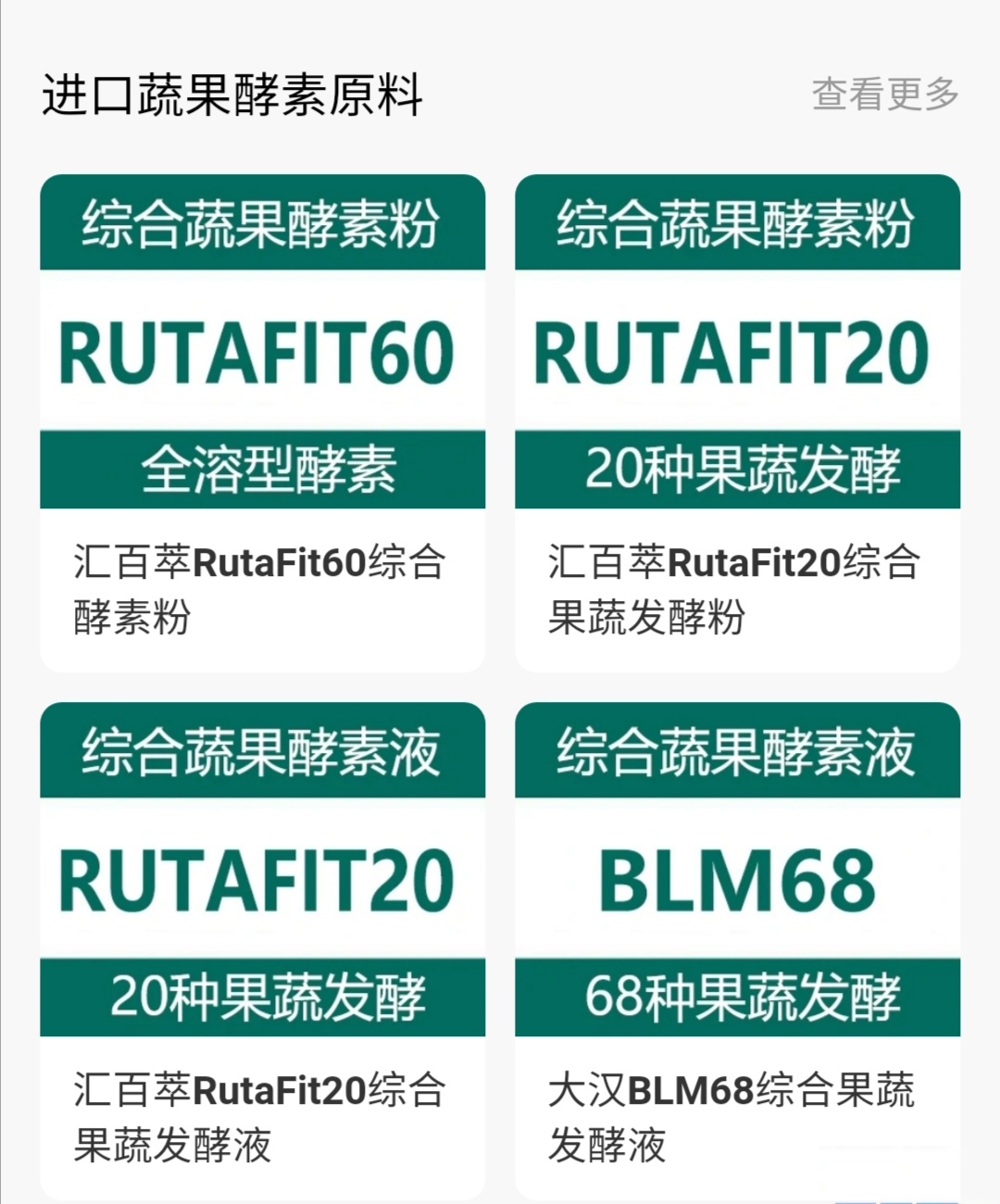1000x1204 pixels.
Task: Open the 汇百萃RutaFit20综合果蔬发酵液 product card
Action: [x=262, y=950]
